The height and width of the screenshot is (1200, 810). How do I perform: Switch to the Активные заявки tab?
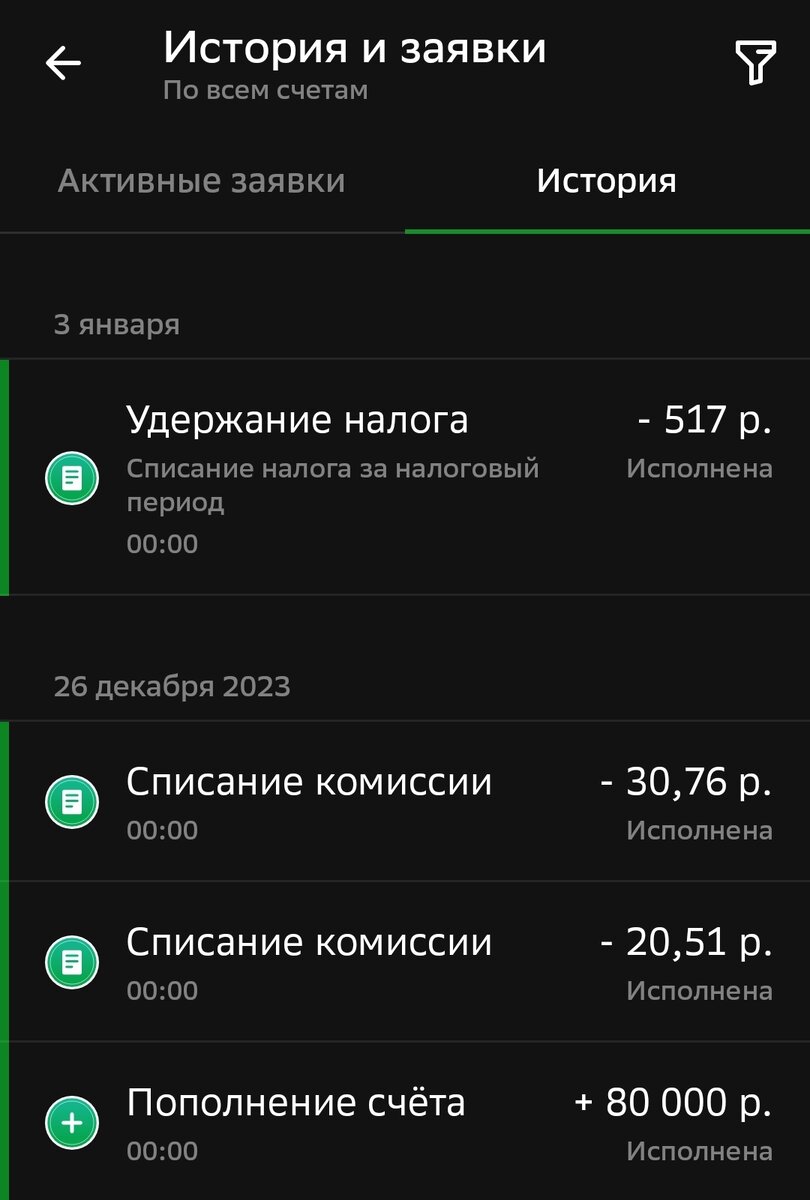point(202,180)
